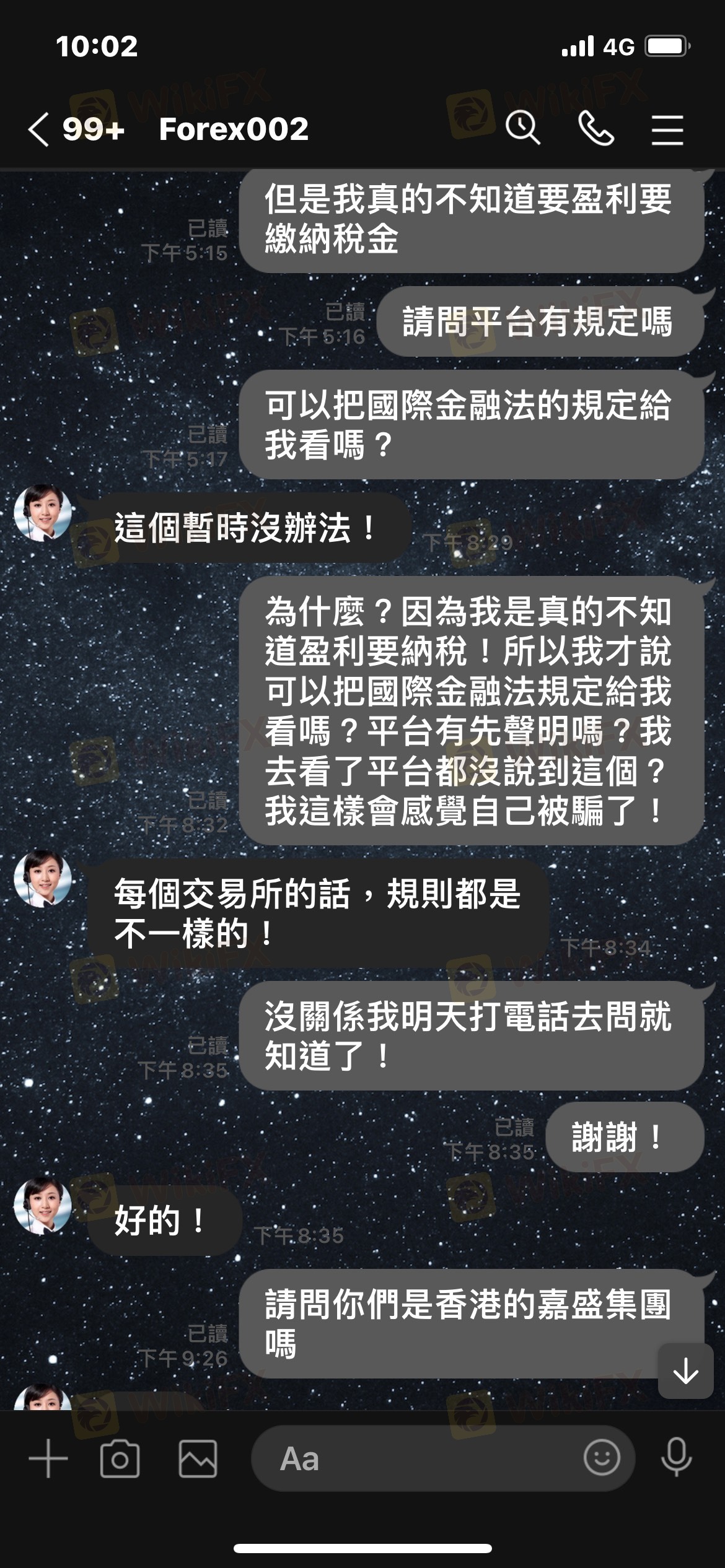Pick an image from the gallery
This screenshot has width=725, height=1568.
[x=198, y=1458]
